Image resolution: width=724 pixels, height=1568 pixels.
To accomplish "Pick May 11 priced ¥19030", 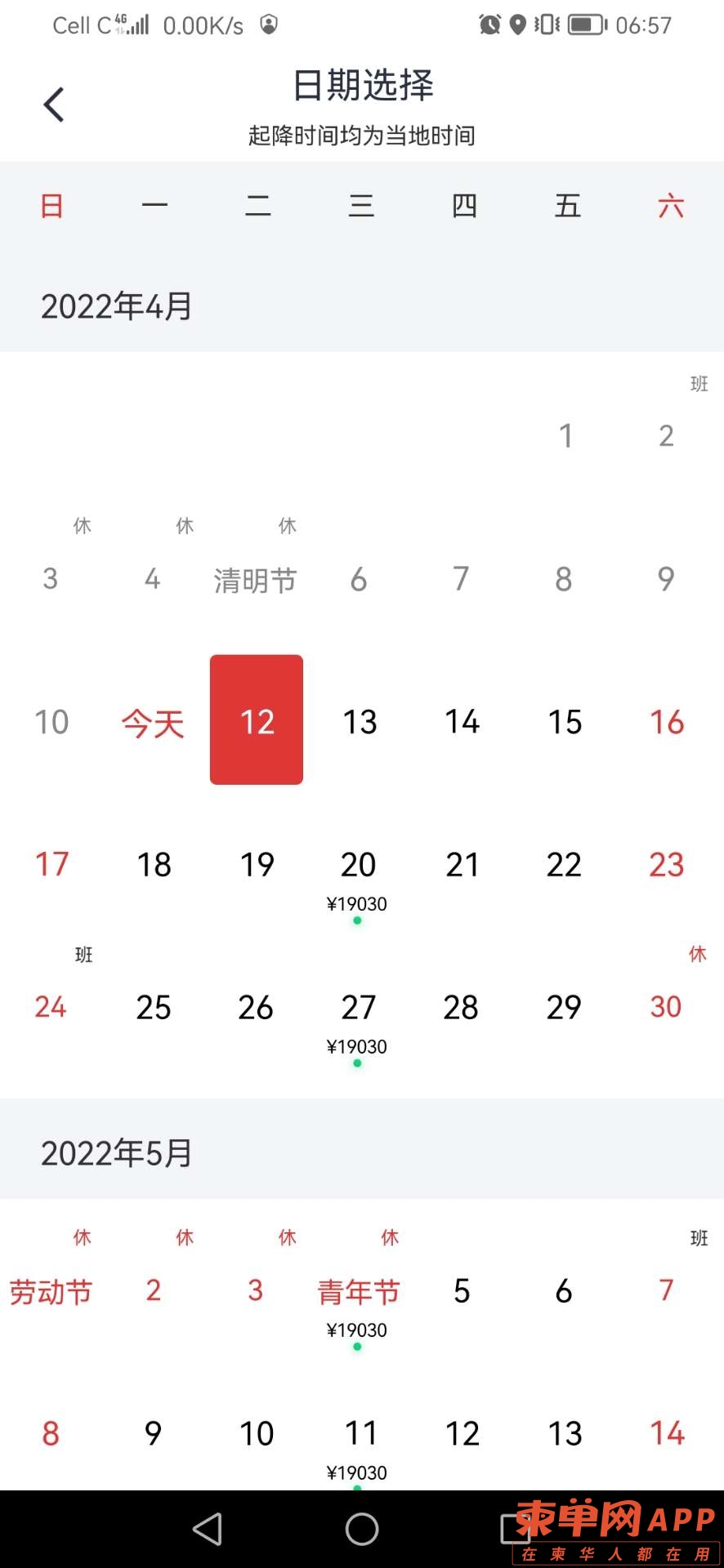I will (x=360, y=1445).
